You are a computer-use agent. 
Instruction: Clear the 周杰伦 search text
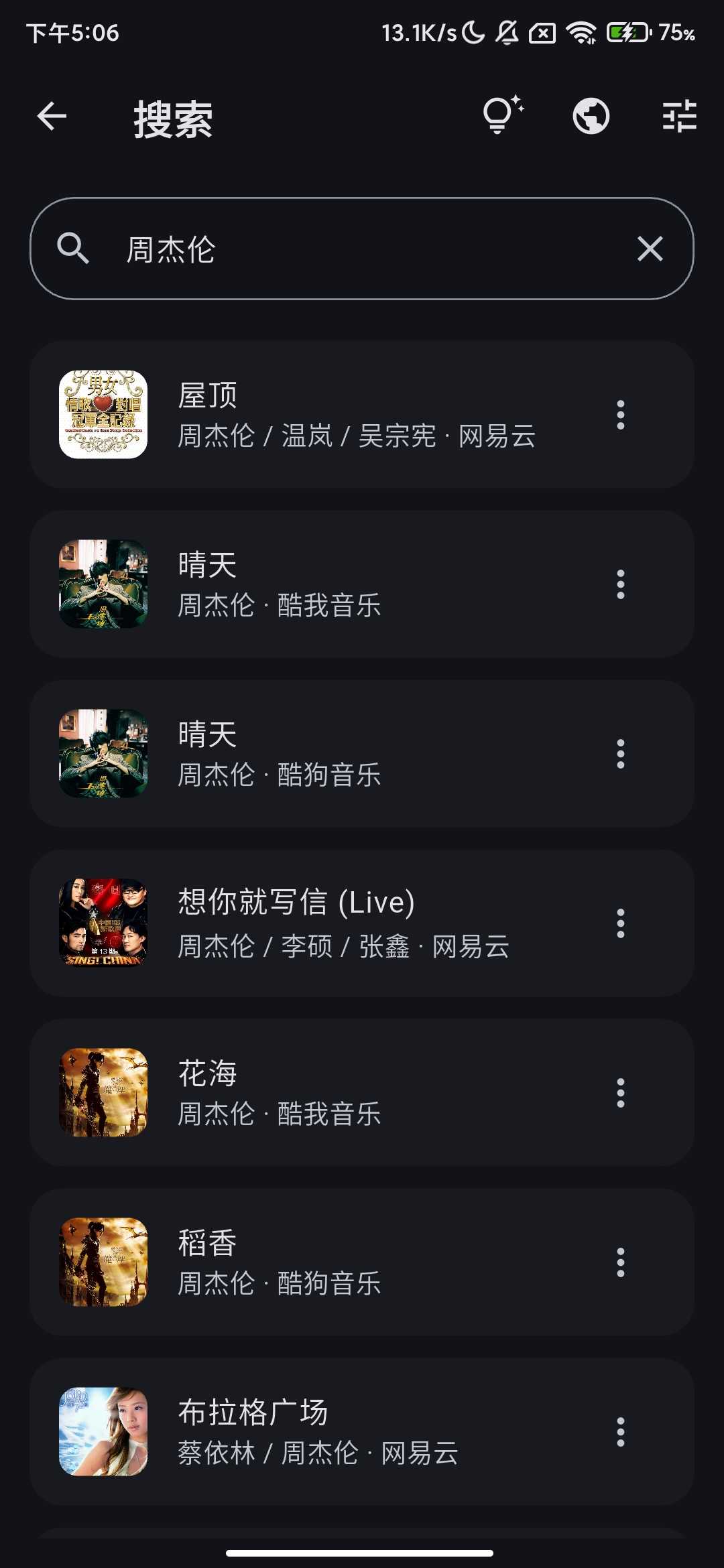650,249
